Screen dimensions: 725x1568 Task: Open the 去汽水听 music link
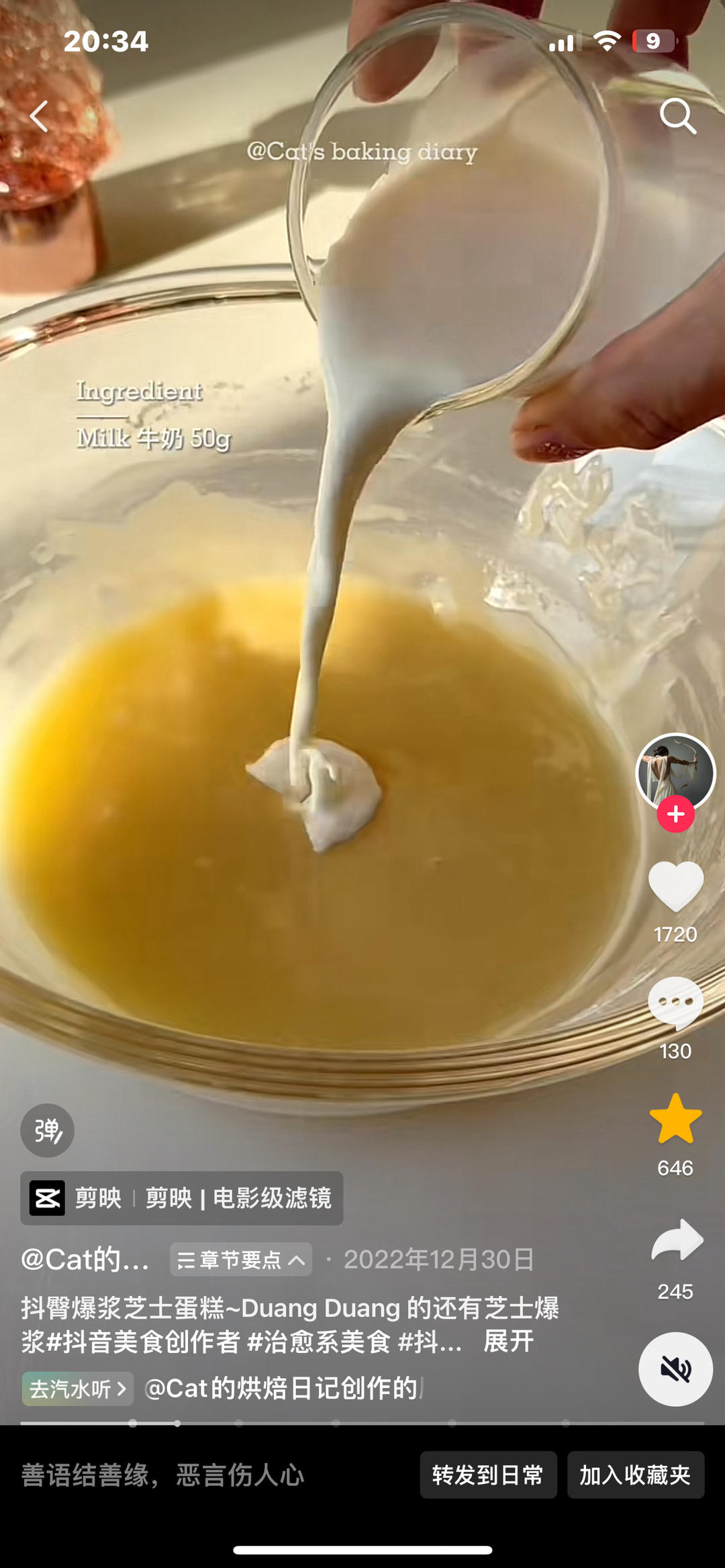[76, 1388]
